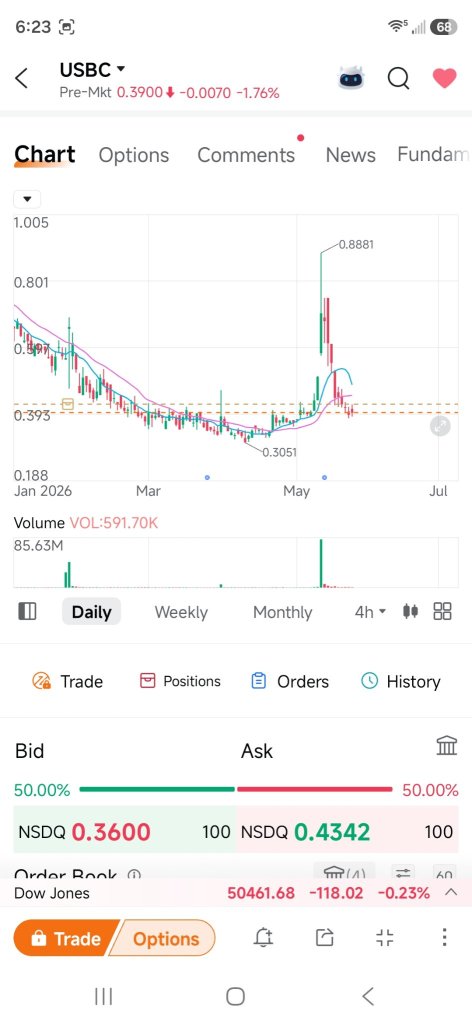Select the Weekly chart interval
Viewport: 472px width, 1024px height.
tap(181, 612)
